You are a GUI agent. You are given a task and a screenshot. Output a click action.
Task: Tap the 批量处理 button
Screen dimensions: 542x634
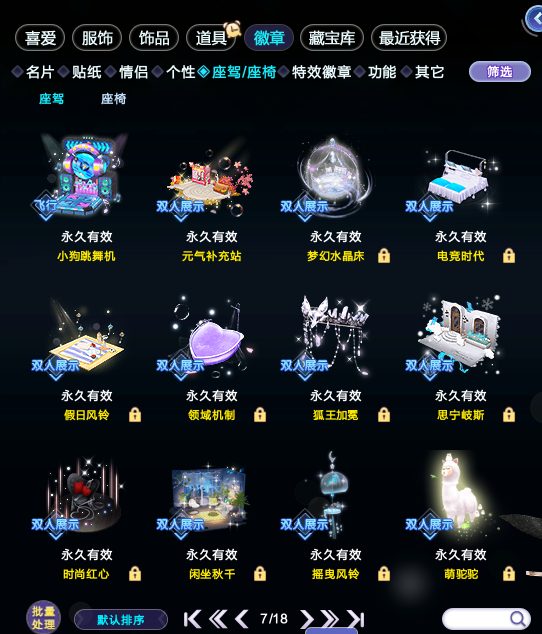click(x=43, y=617)
